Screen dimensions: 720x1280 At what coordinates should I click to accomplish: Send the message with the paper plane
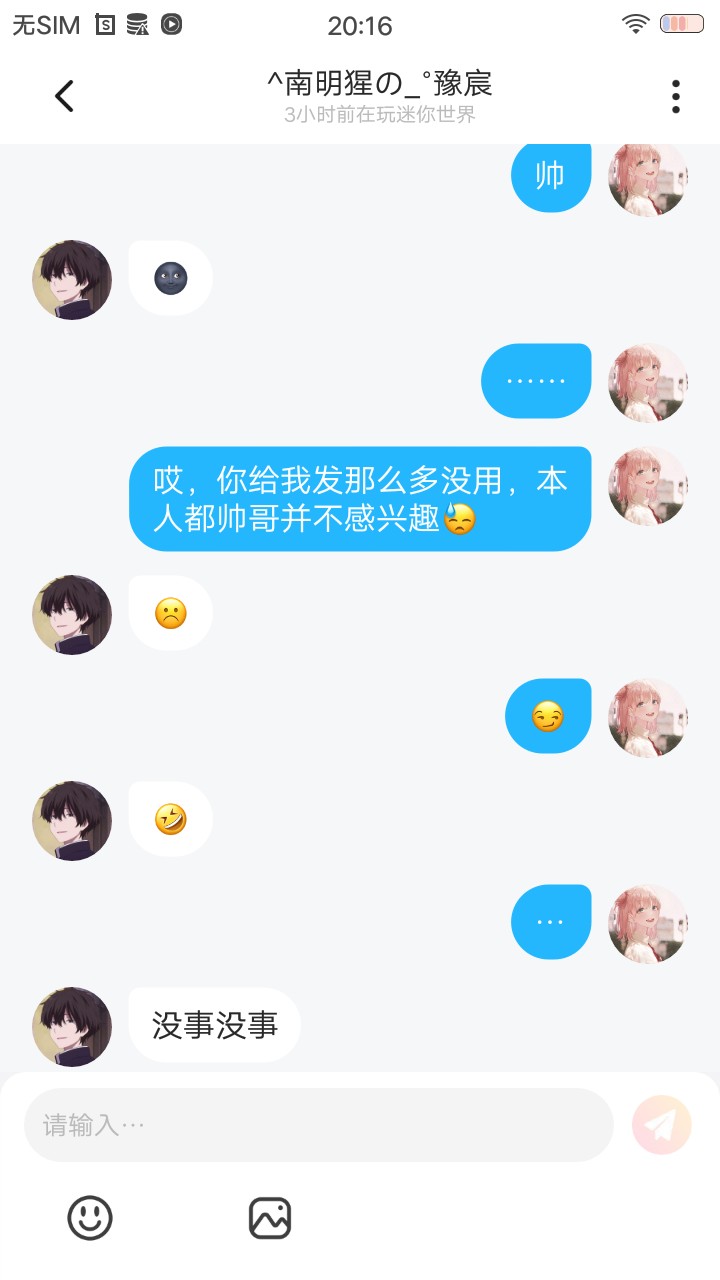coord(662,1125)
